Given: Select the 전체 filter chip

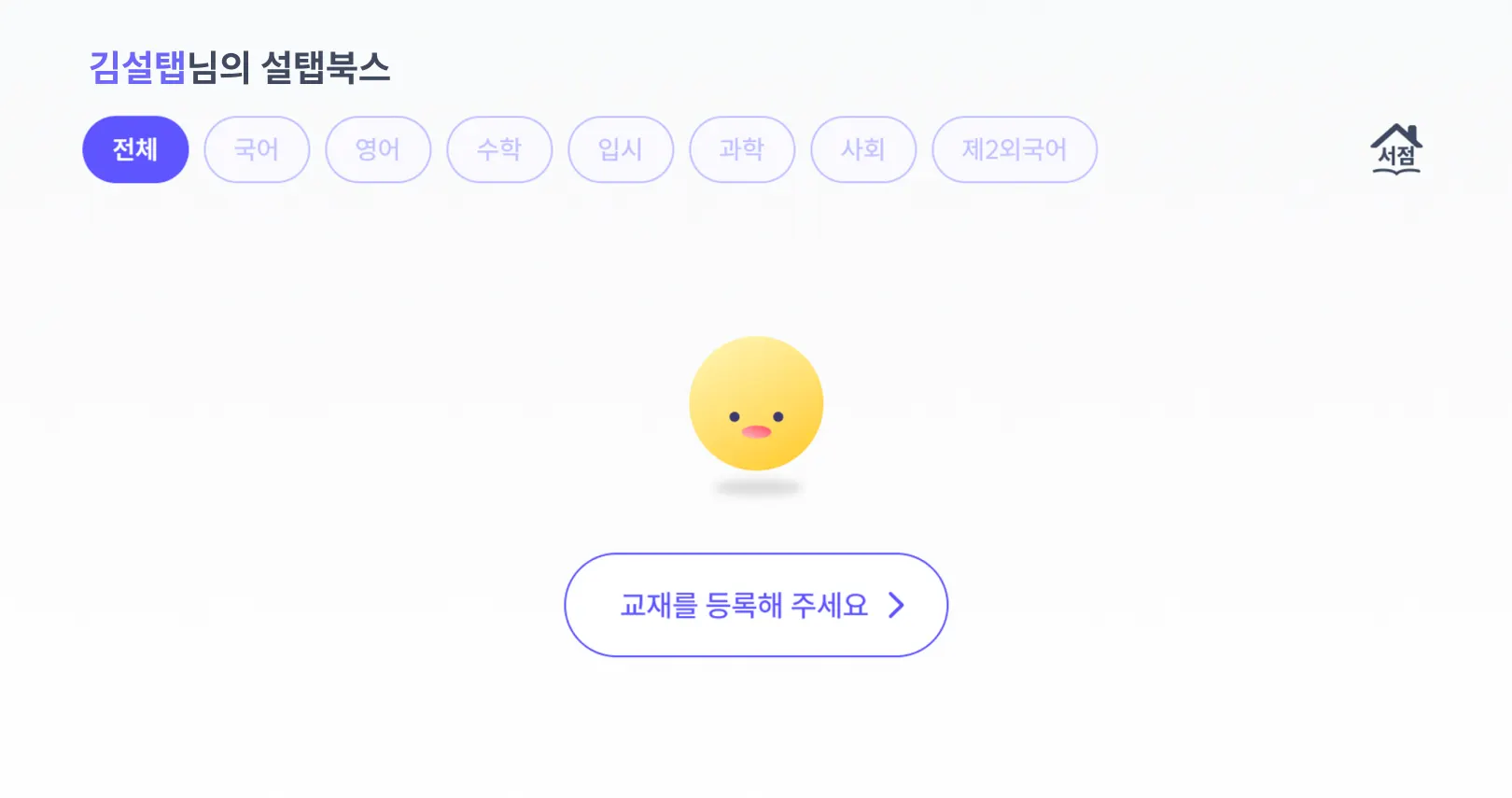Looking at the screenshot, I should coord(135,149).
